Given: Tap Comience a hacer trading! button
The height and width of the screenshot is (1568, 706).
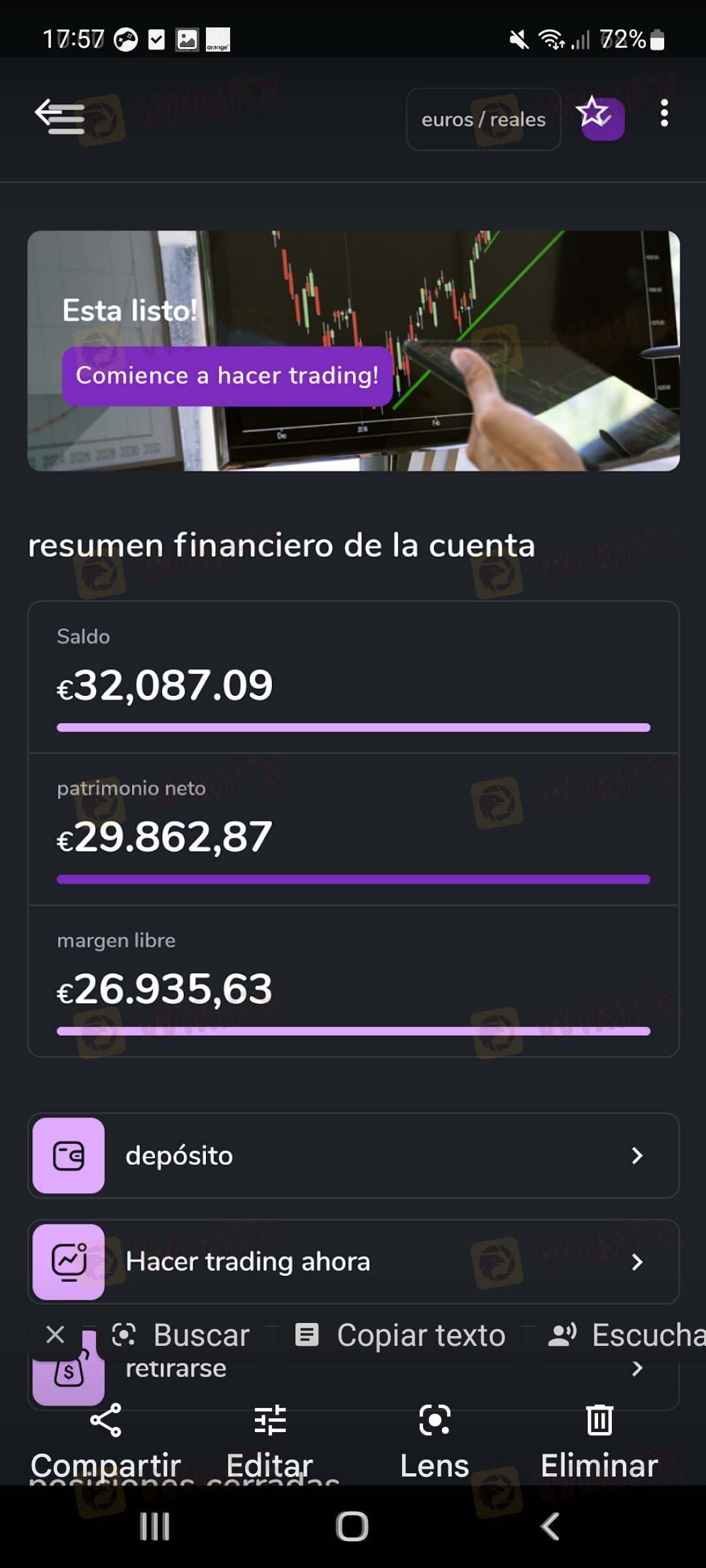Looking at the screenshot, I should point(227,376).
